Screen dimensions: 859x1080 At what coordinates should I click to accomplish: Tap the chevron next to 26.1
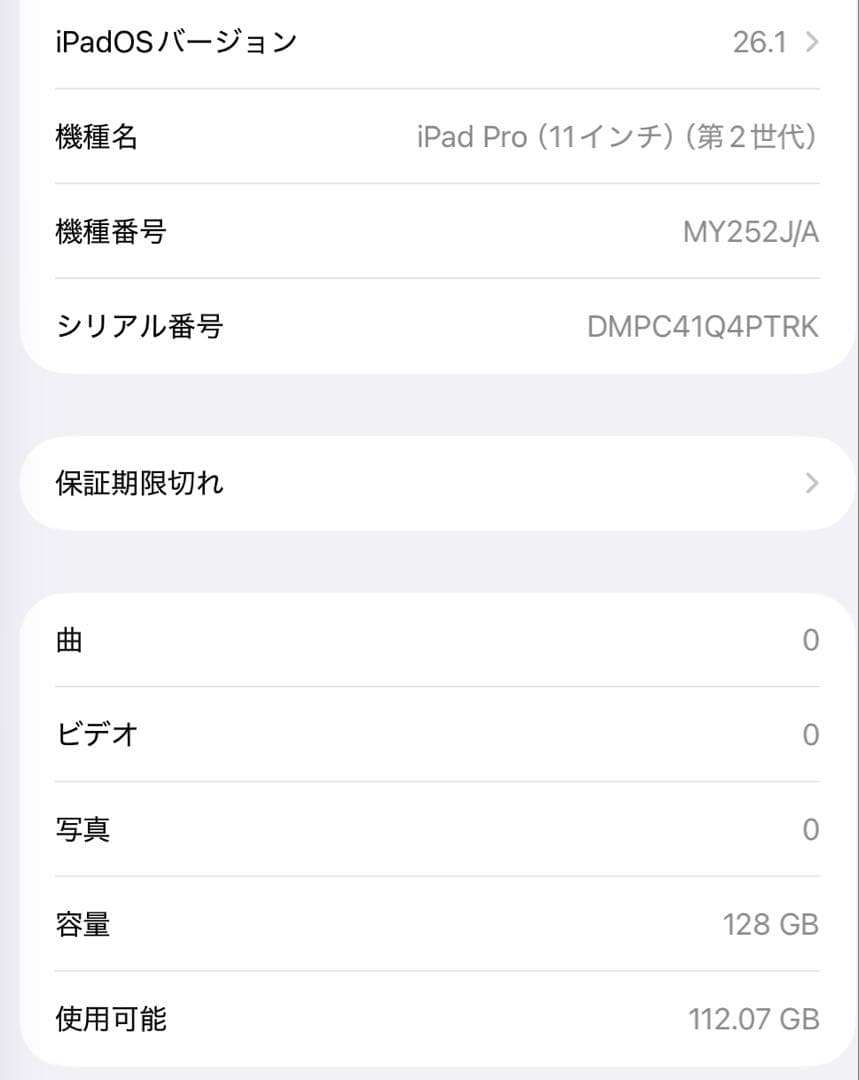pos(812,42)
